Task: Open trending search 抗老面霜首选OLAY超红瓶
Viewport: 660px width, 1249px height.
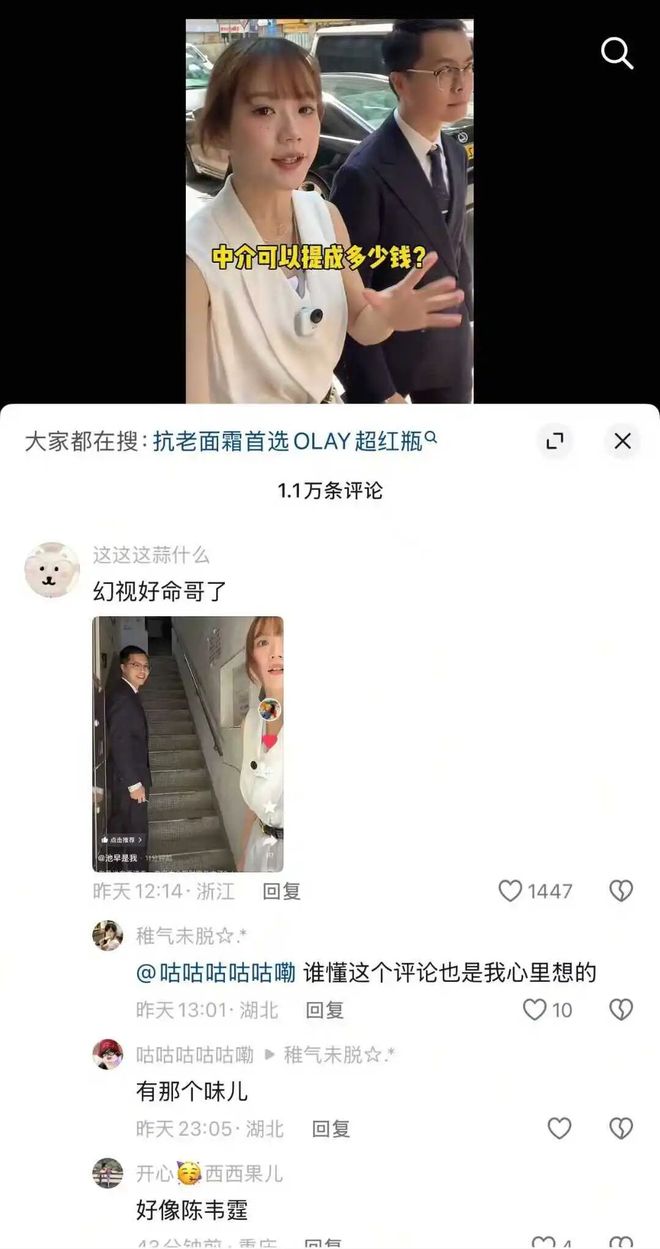Action: (295, 441)
